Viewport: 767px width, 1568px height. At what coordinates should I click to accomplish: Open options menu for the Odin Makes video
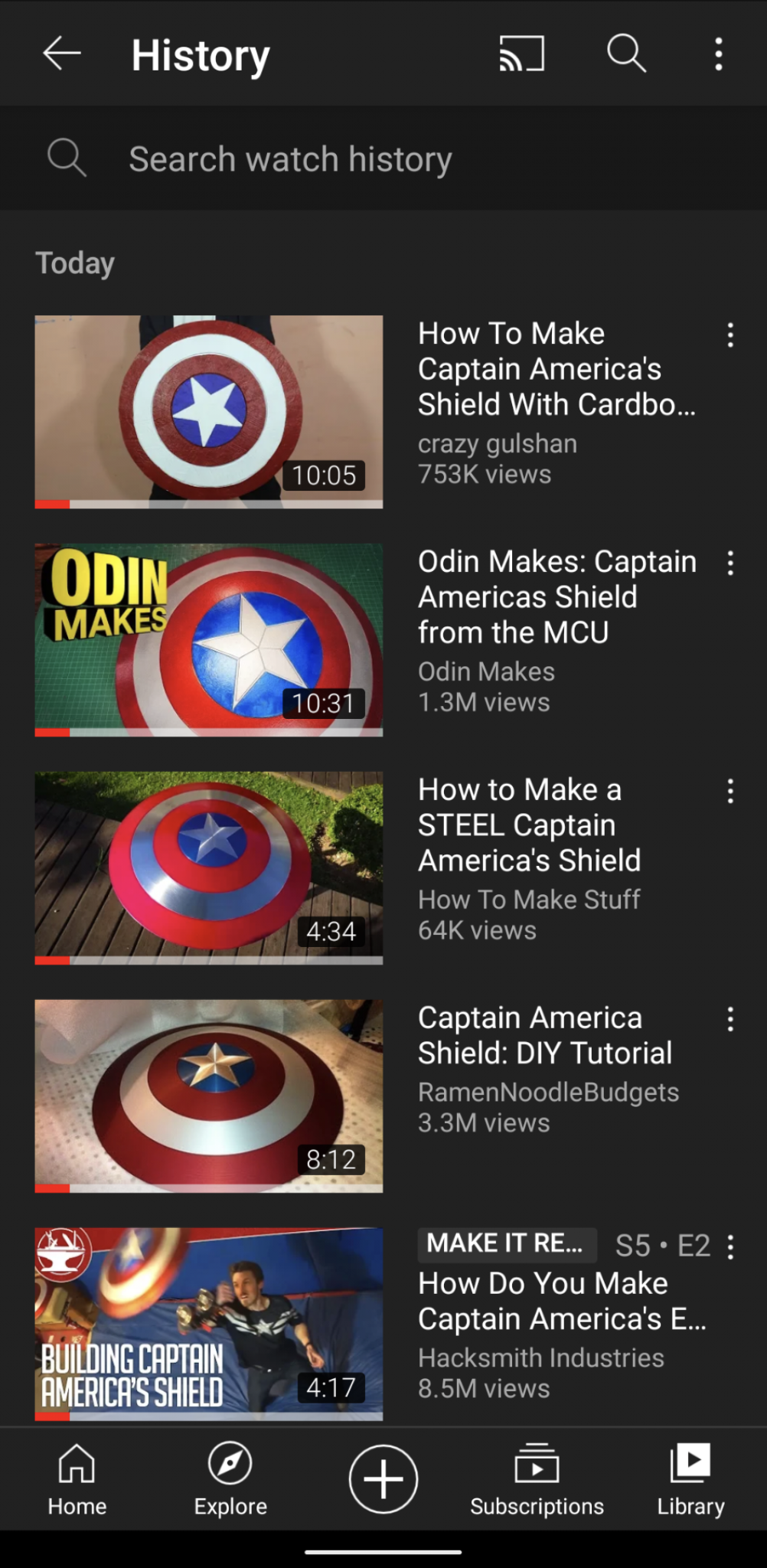tap(731, 563)
